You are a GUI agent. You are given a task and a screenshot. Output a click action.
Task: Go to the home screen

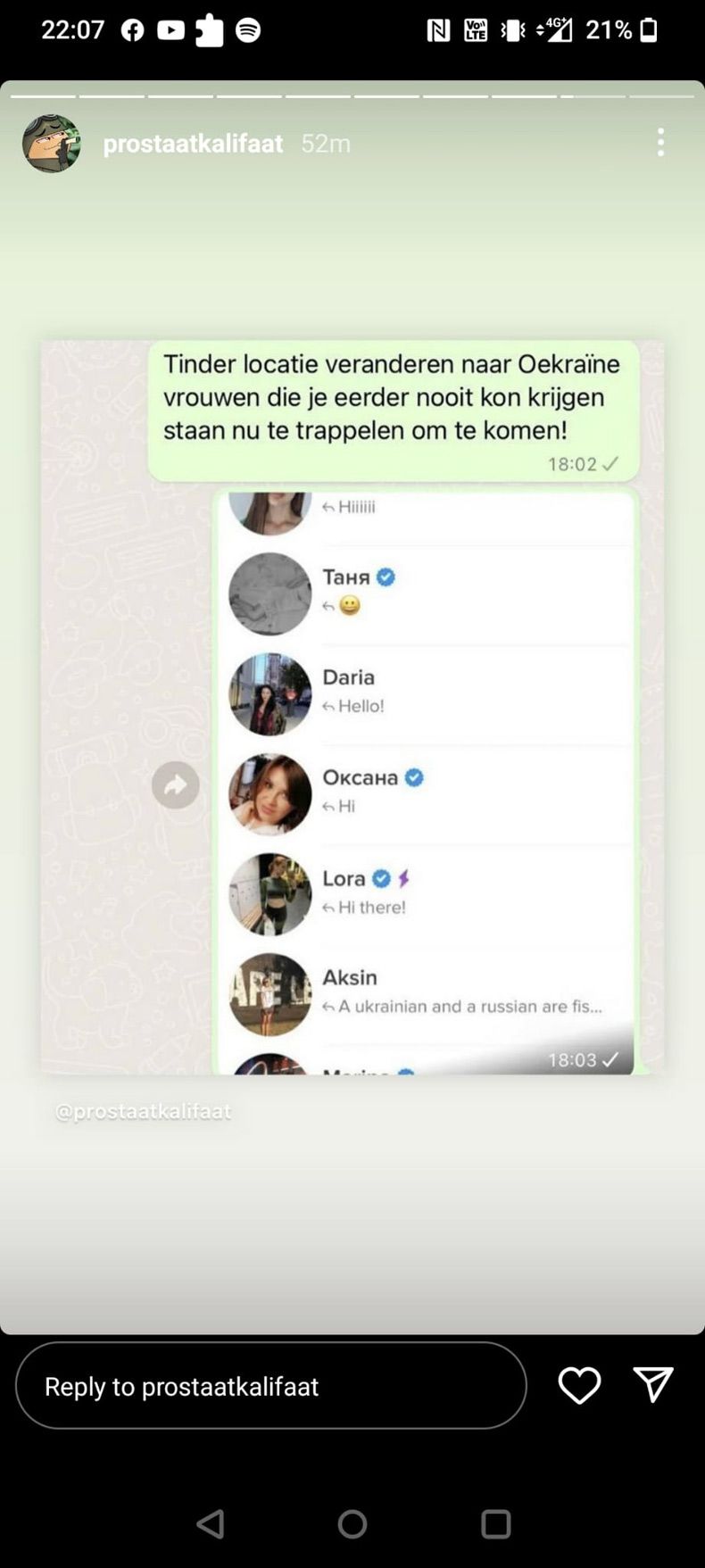pyautogui.click(x=352, y=1523)
